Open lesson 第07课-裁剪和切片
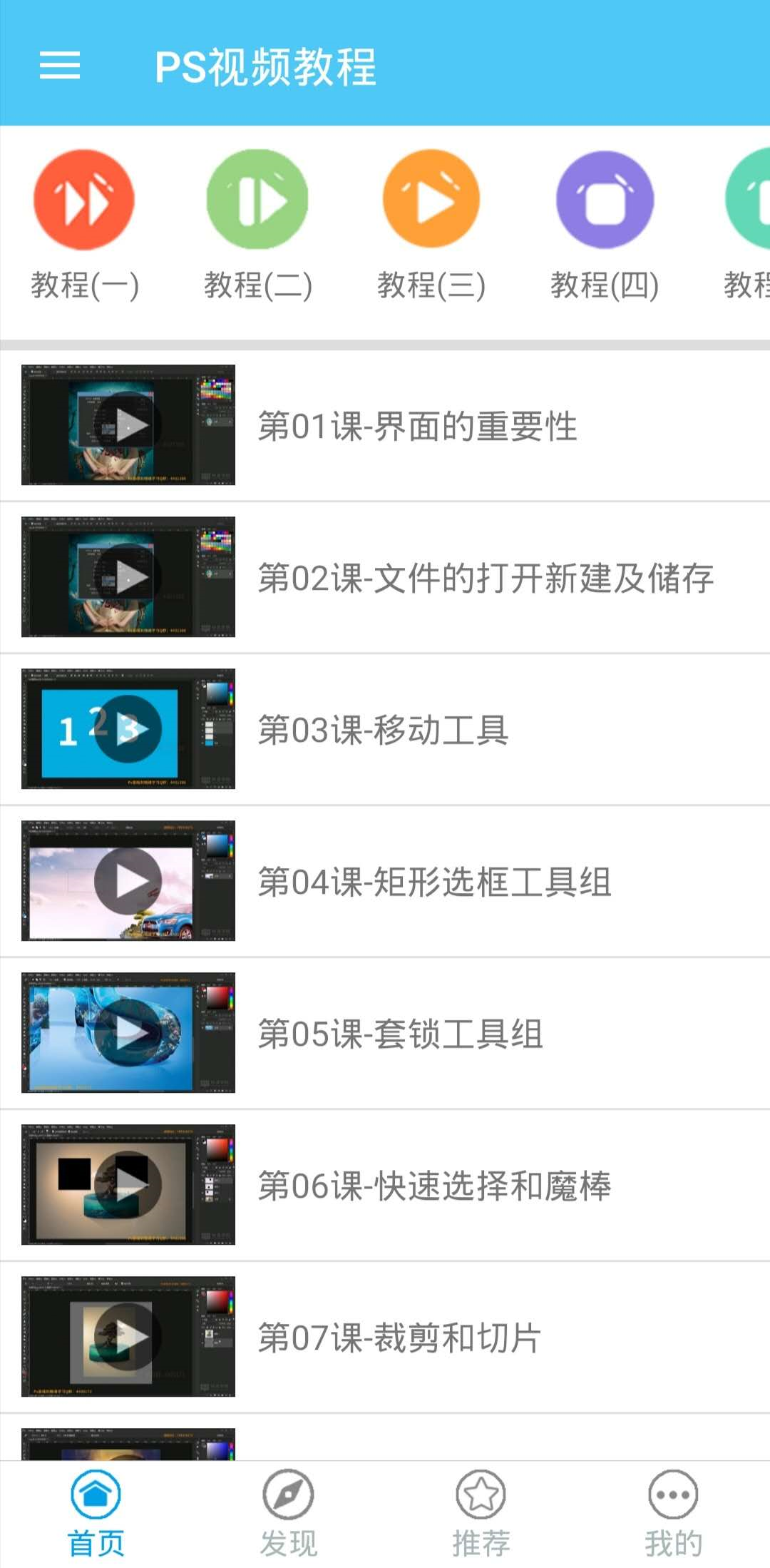The width and height of the screenshot is (770, 1568). (x=399, y=1338)
